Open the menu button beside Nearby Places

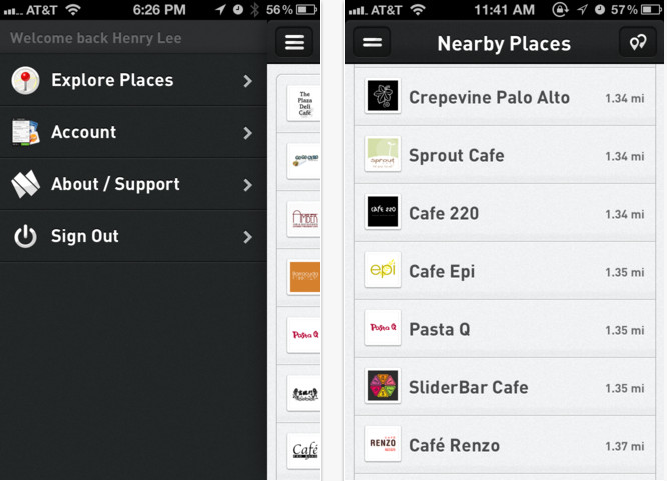tap(372, 43)
